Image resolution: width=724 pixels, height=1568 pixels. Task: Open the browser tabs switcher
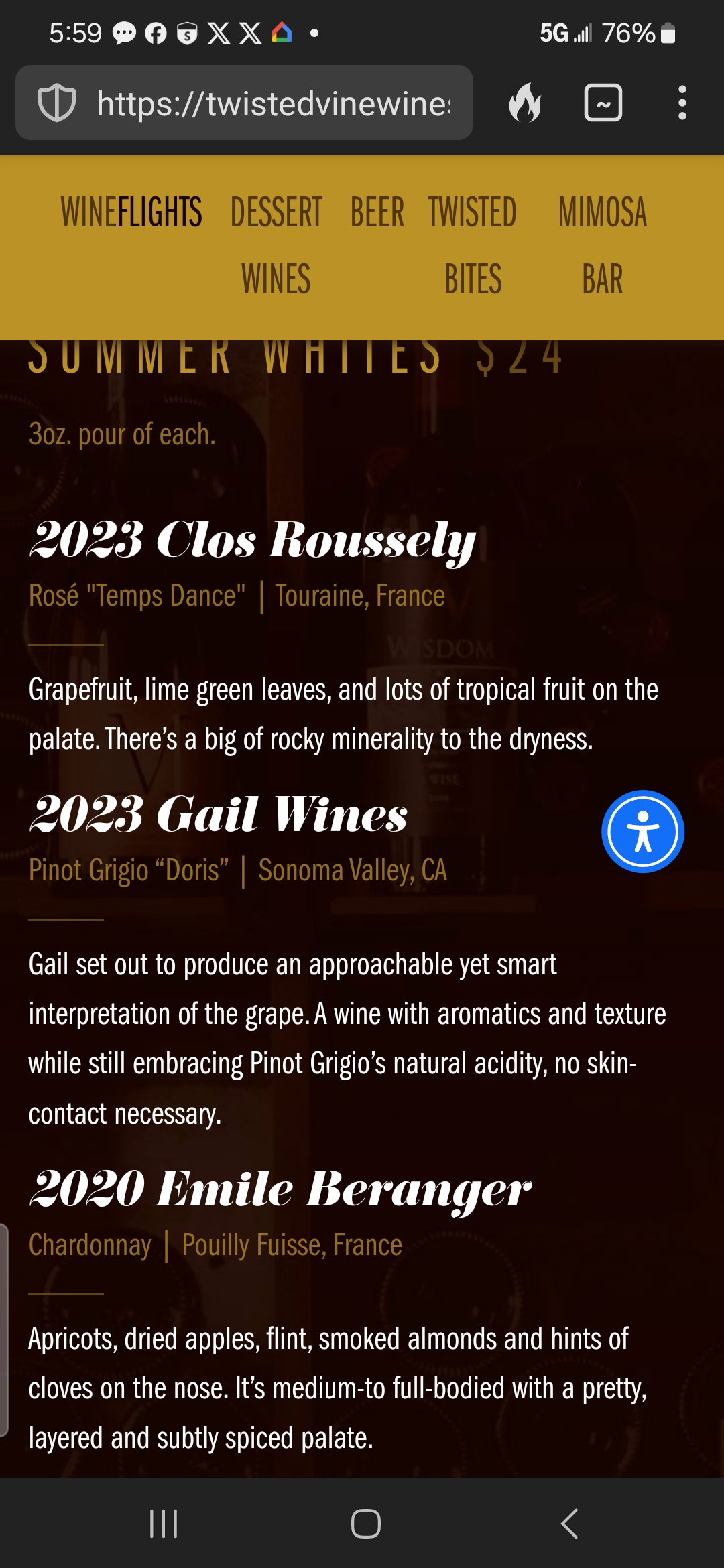tap(603, 103)
